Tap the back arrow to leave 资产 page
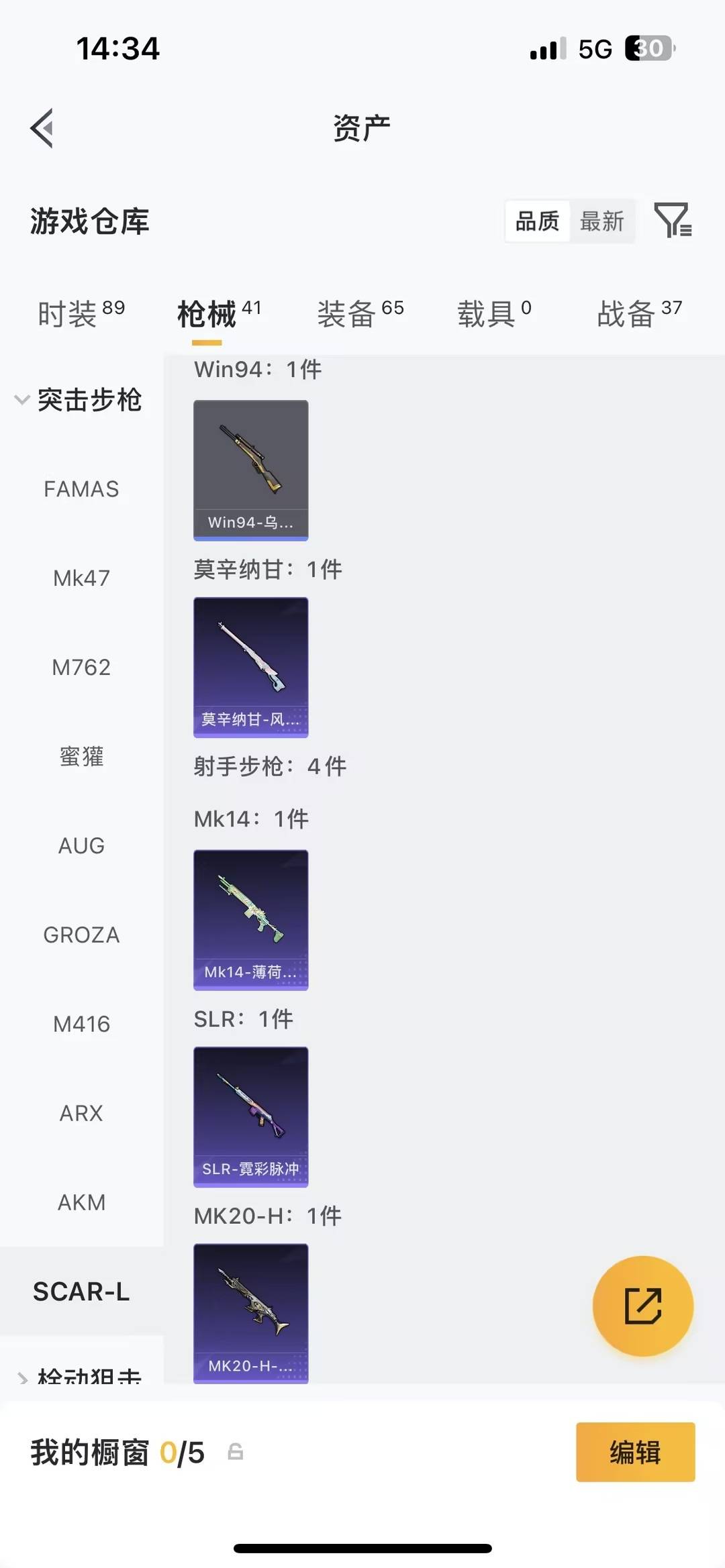The height and width of the screenshot is (1568, 725). pos(42,127)
